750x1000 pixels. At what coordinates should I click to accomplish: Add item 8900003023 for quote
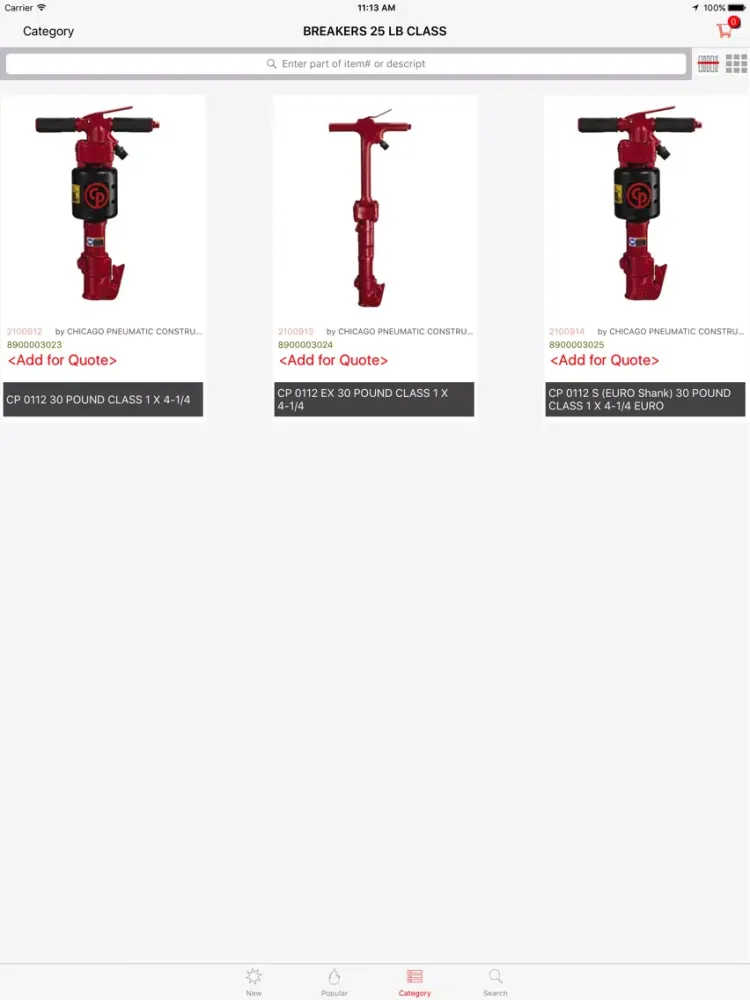coord(62,360)
